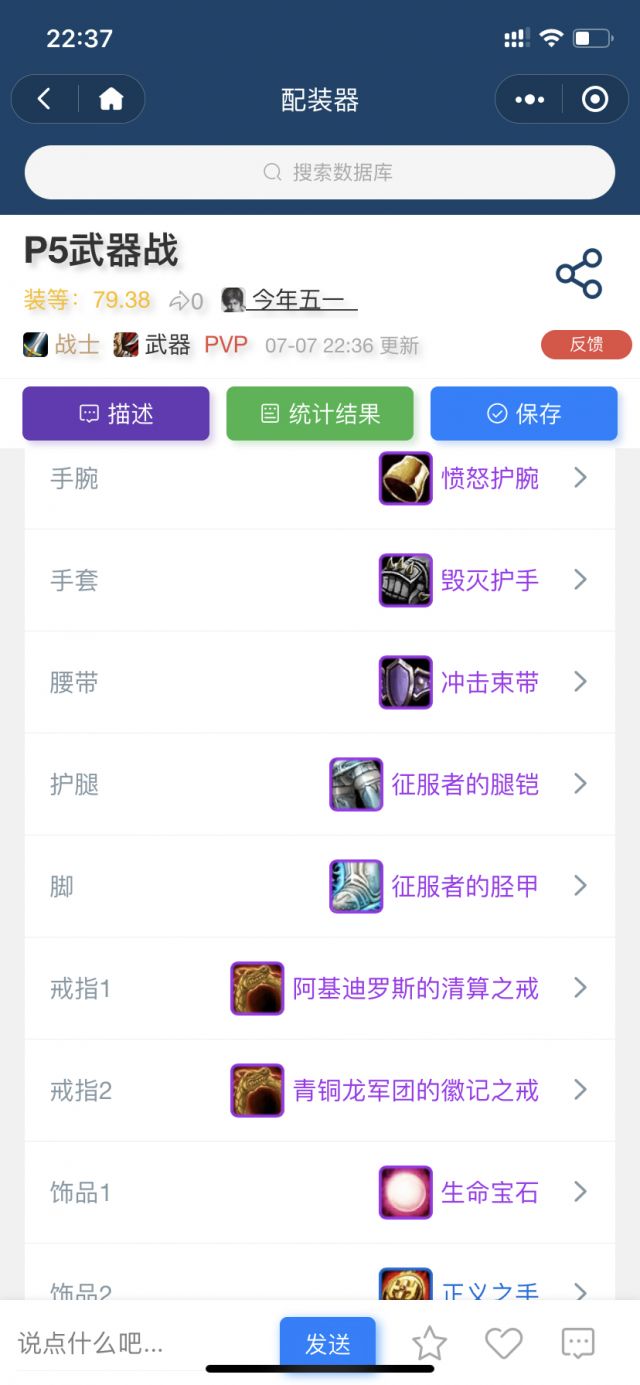Open the 手套 slot 毁灭护手
640x1385 pixels.
320,580
